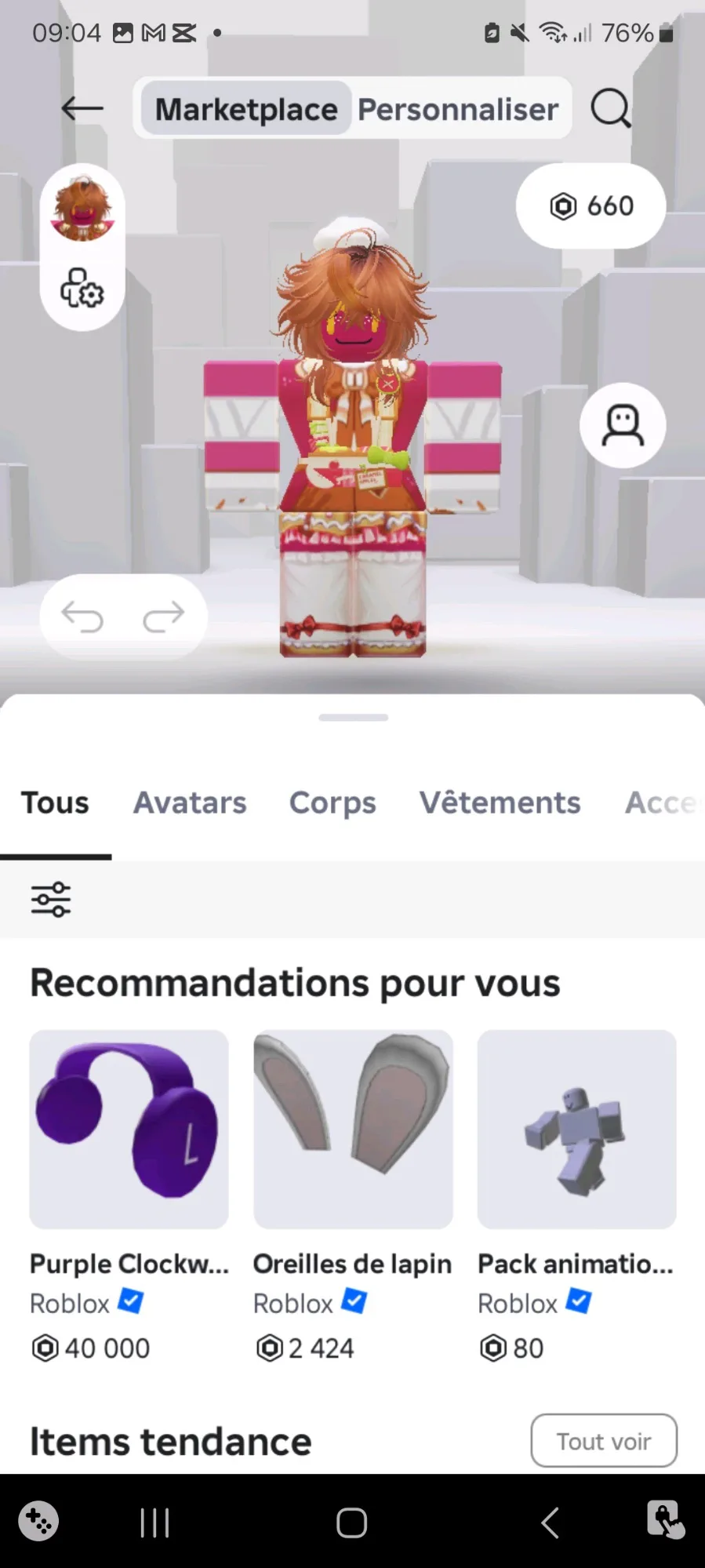Open the filter options icon
The width and height of the screenshot is (705, 1568).
pyautogui.click(x=51, y=899)
